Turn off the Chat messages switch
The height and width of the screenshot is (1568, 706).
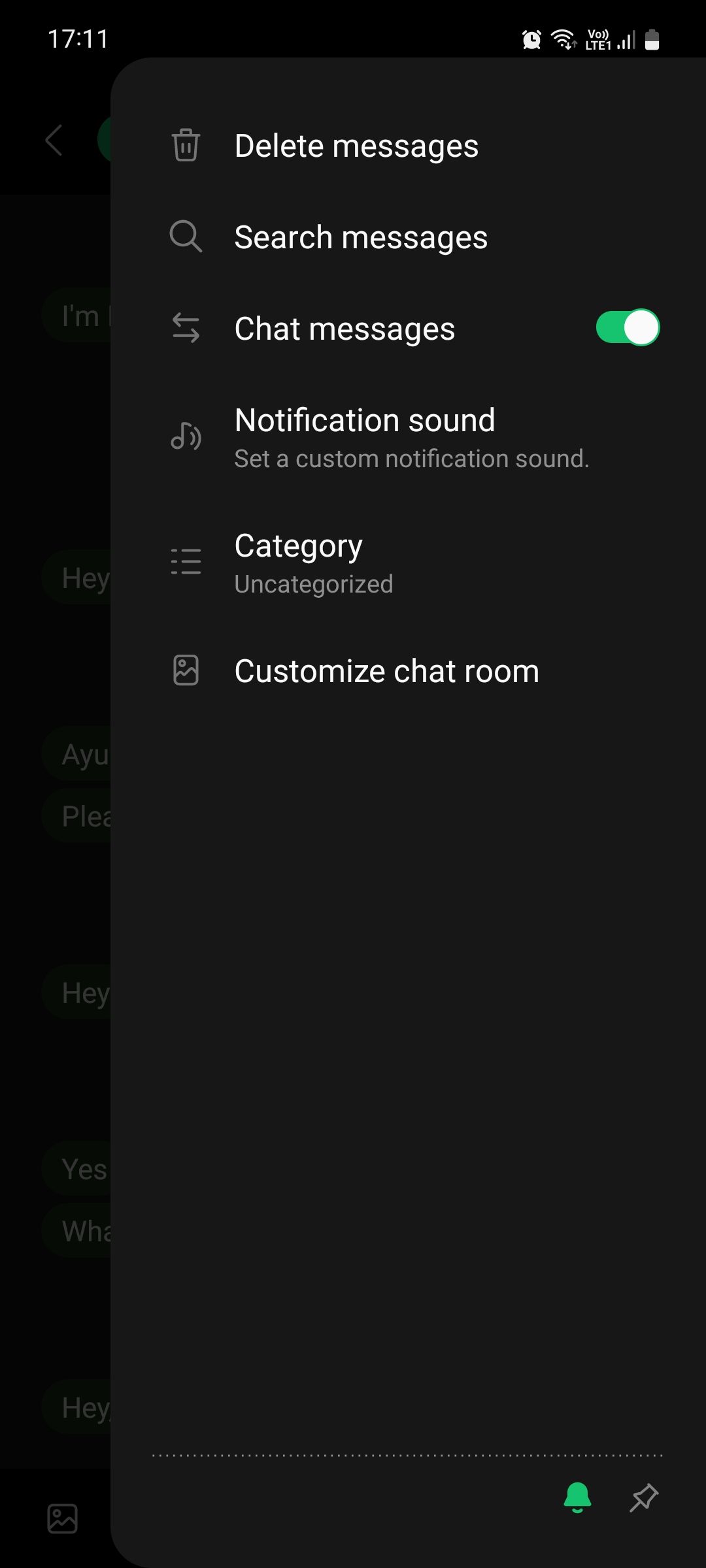click(628, 327)
